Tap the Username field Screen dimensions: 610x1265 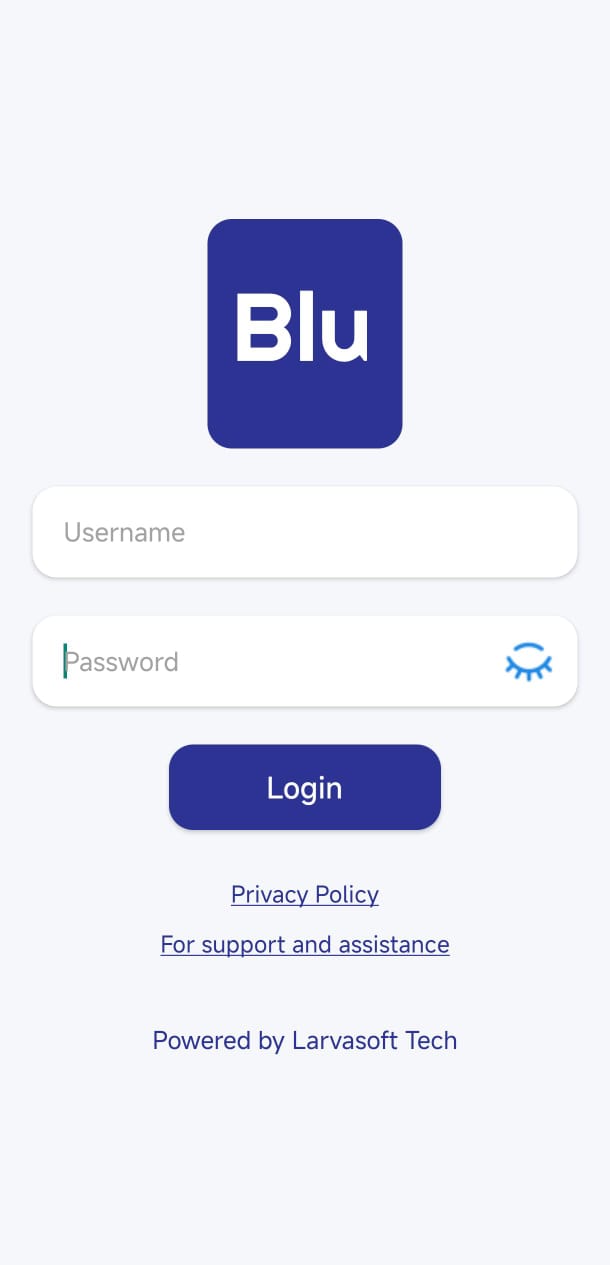[305, 532]
